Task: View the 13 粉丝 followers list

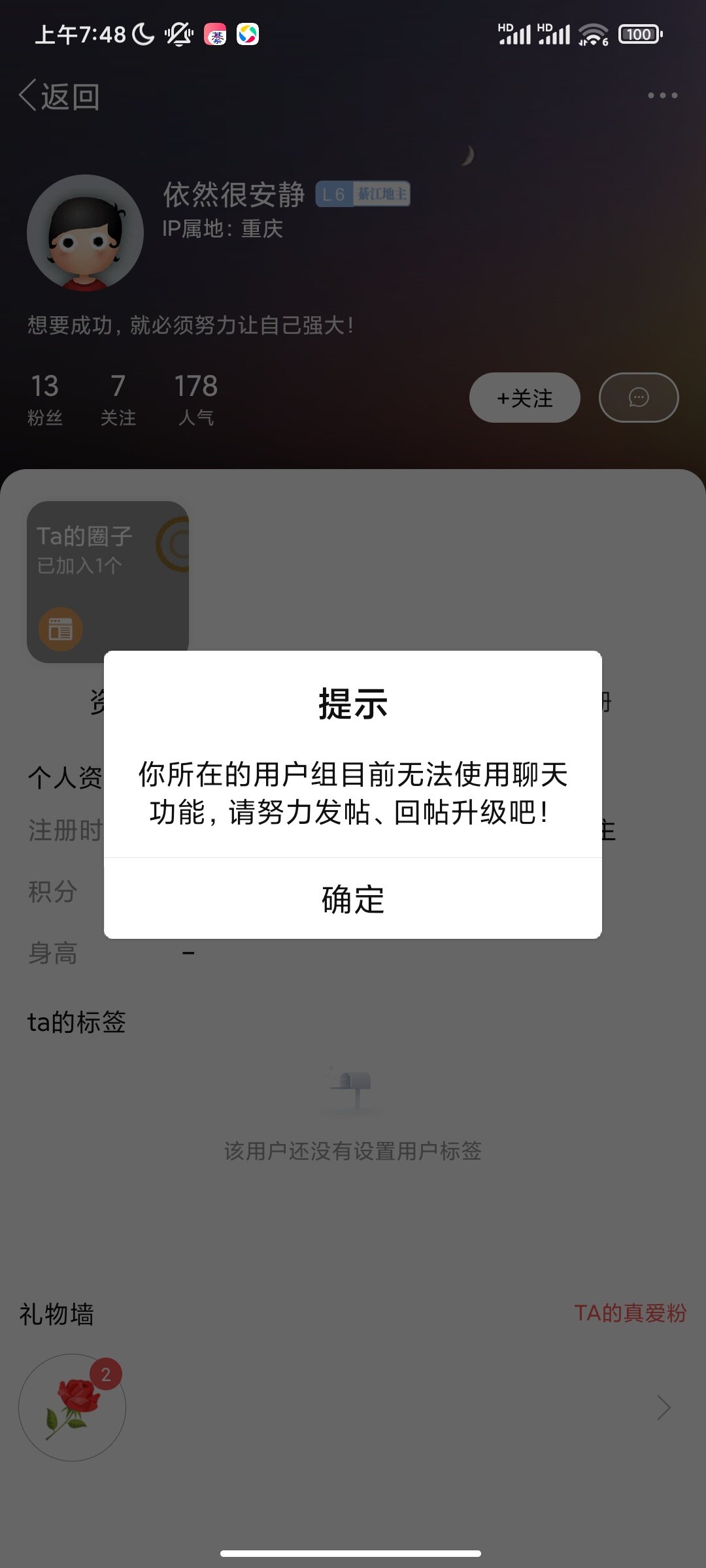Action: (44, 399)
